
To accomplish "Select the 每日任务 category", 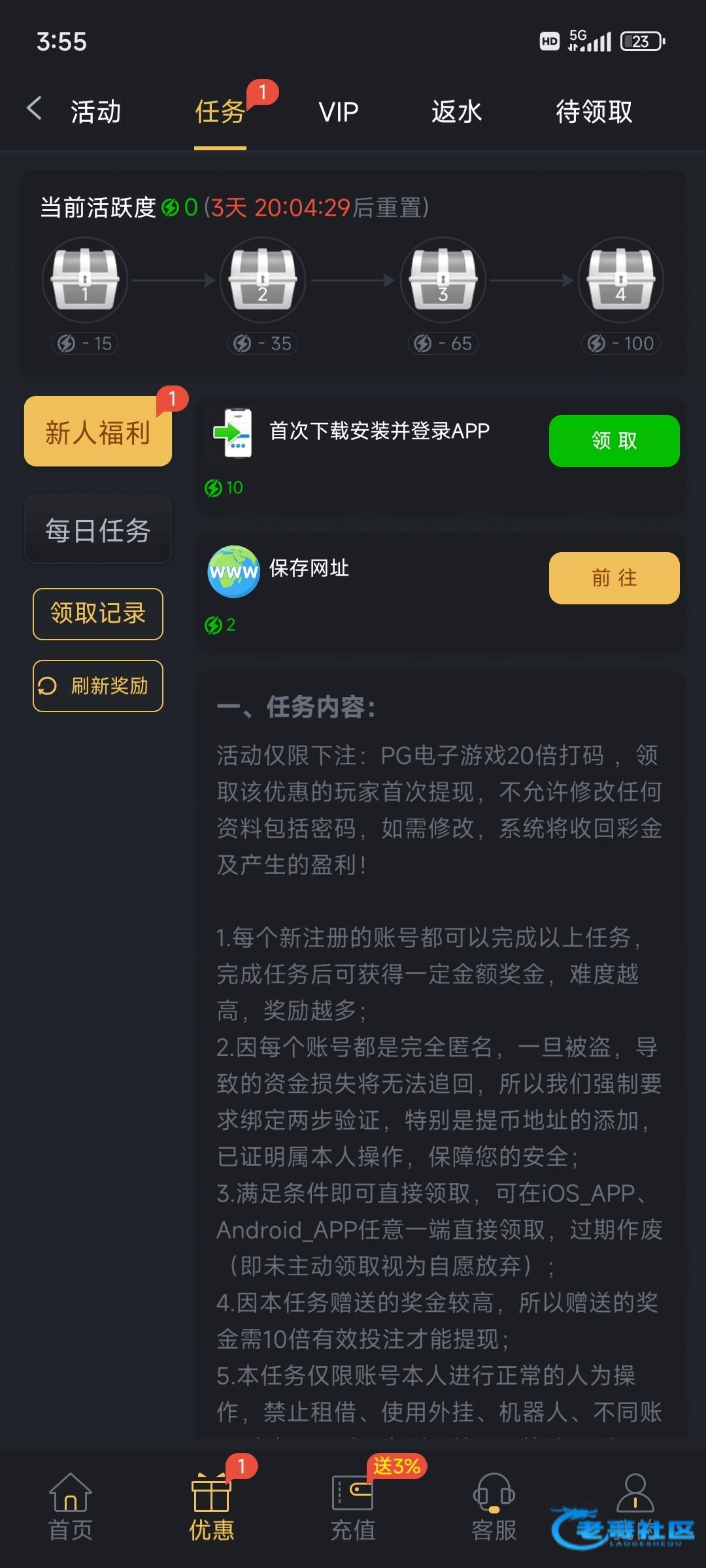I will tap(98, 530).
